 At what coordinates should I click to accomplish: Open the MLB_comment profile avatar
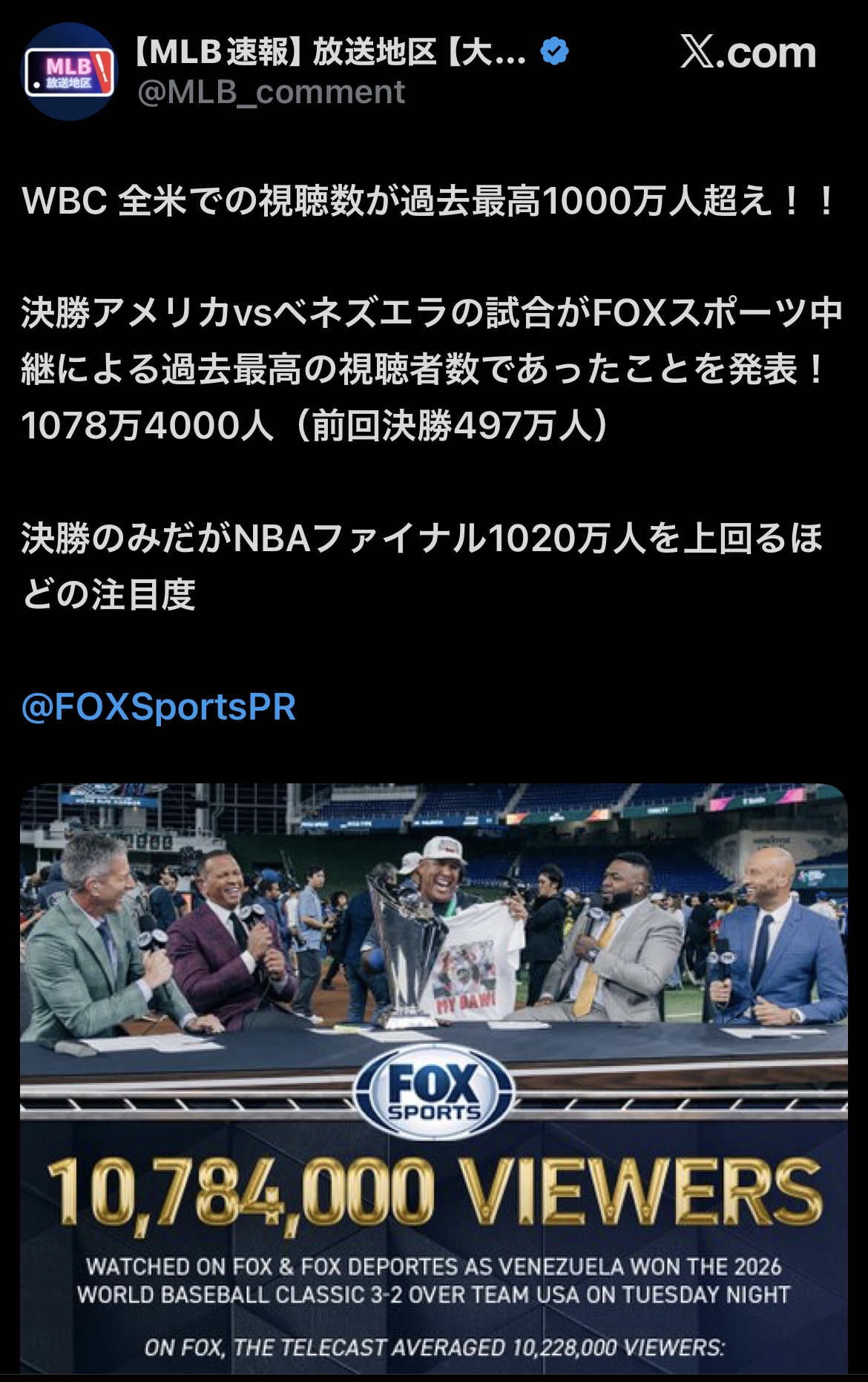point(70,72)
